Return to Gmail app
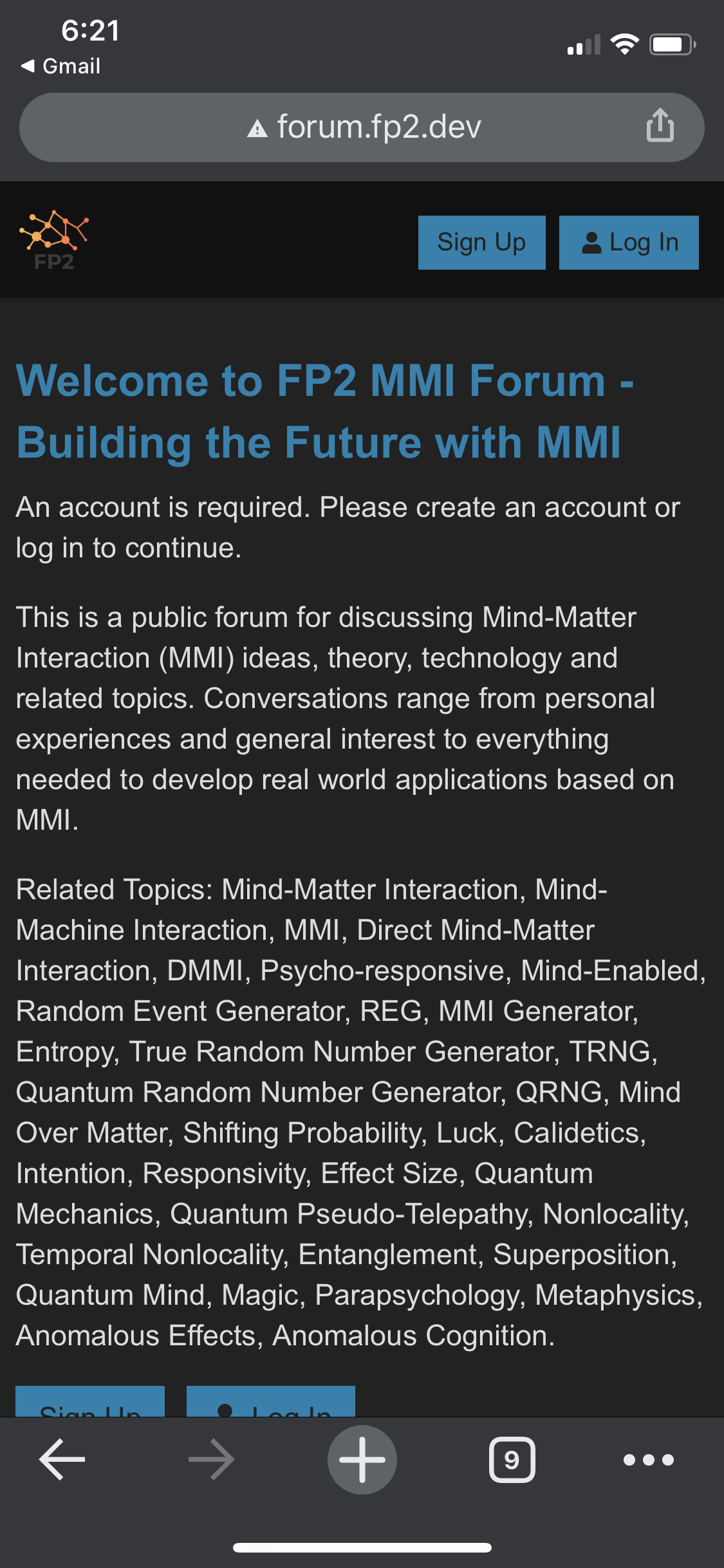This screenshot has height=1568, width=724. pyautogui.click(x=60, y=66)
